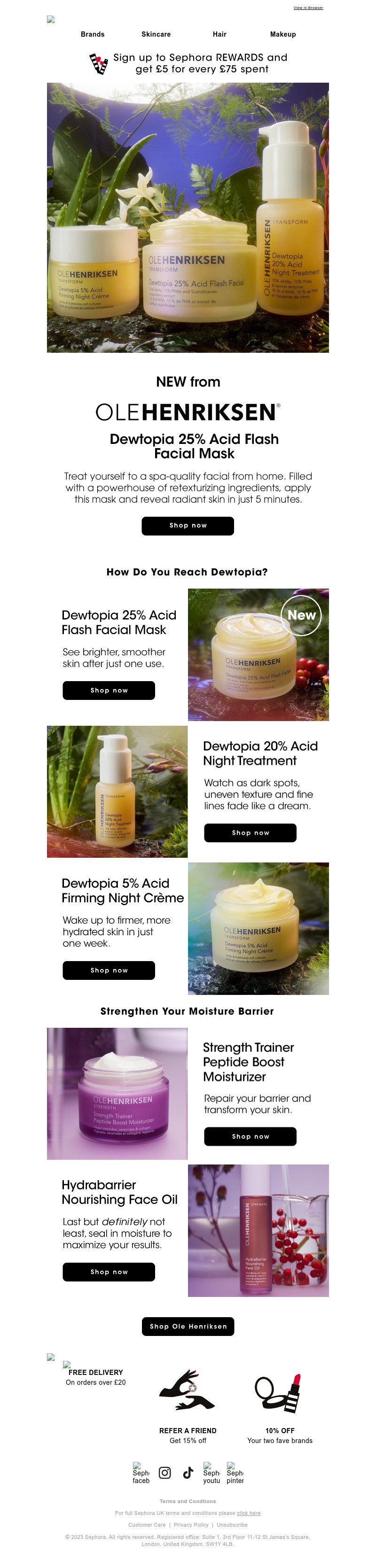Viewport: 376px width, 1568px height.
Task: Open the Ole Henriksen Dewtopia hero image
Action: (188, 217)
